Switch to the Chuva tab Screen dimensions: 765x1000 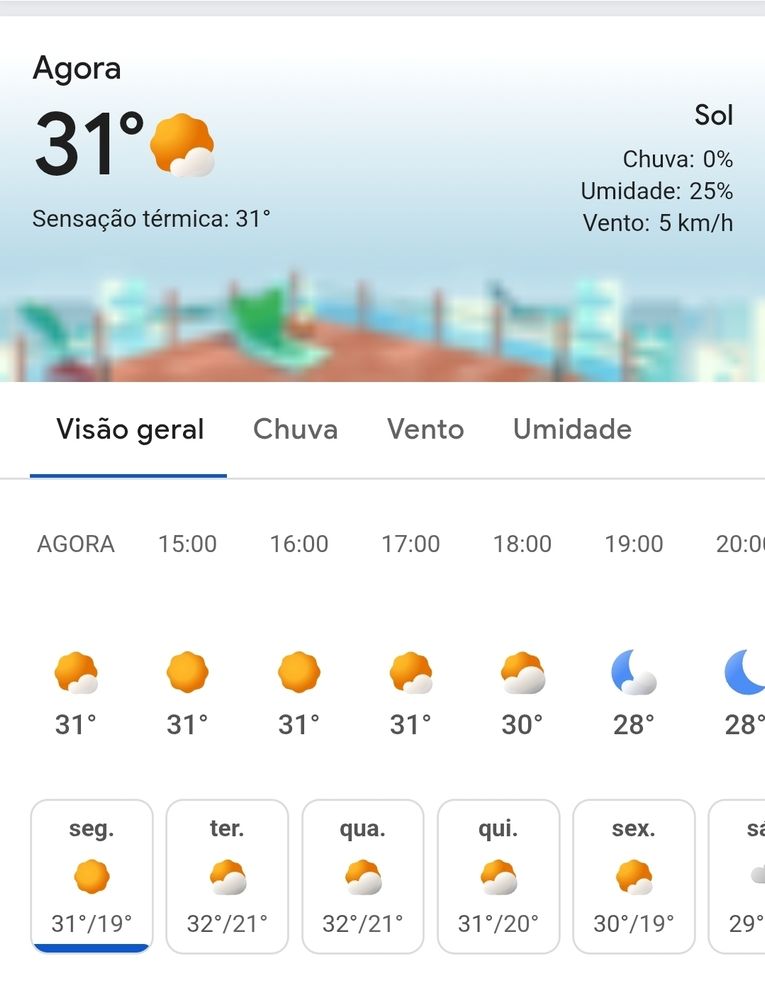coord(295,429)
